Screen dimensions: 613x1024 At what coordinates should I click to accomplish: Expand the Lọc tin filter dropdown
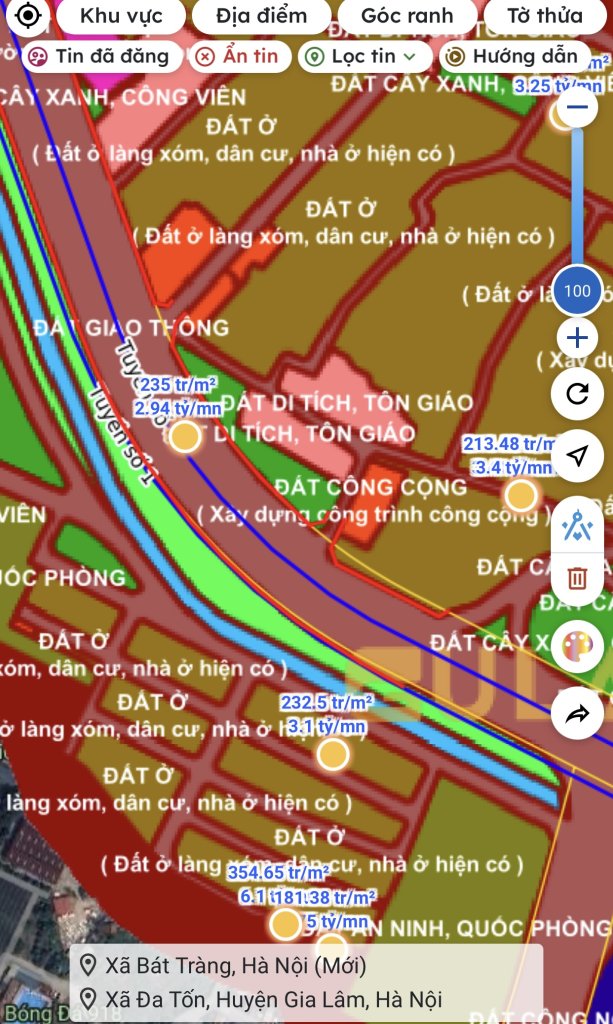click(x=365, y=56)
